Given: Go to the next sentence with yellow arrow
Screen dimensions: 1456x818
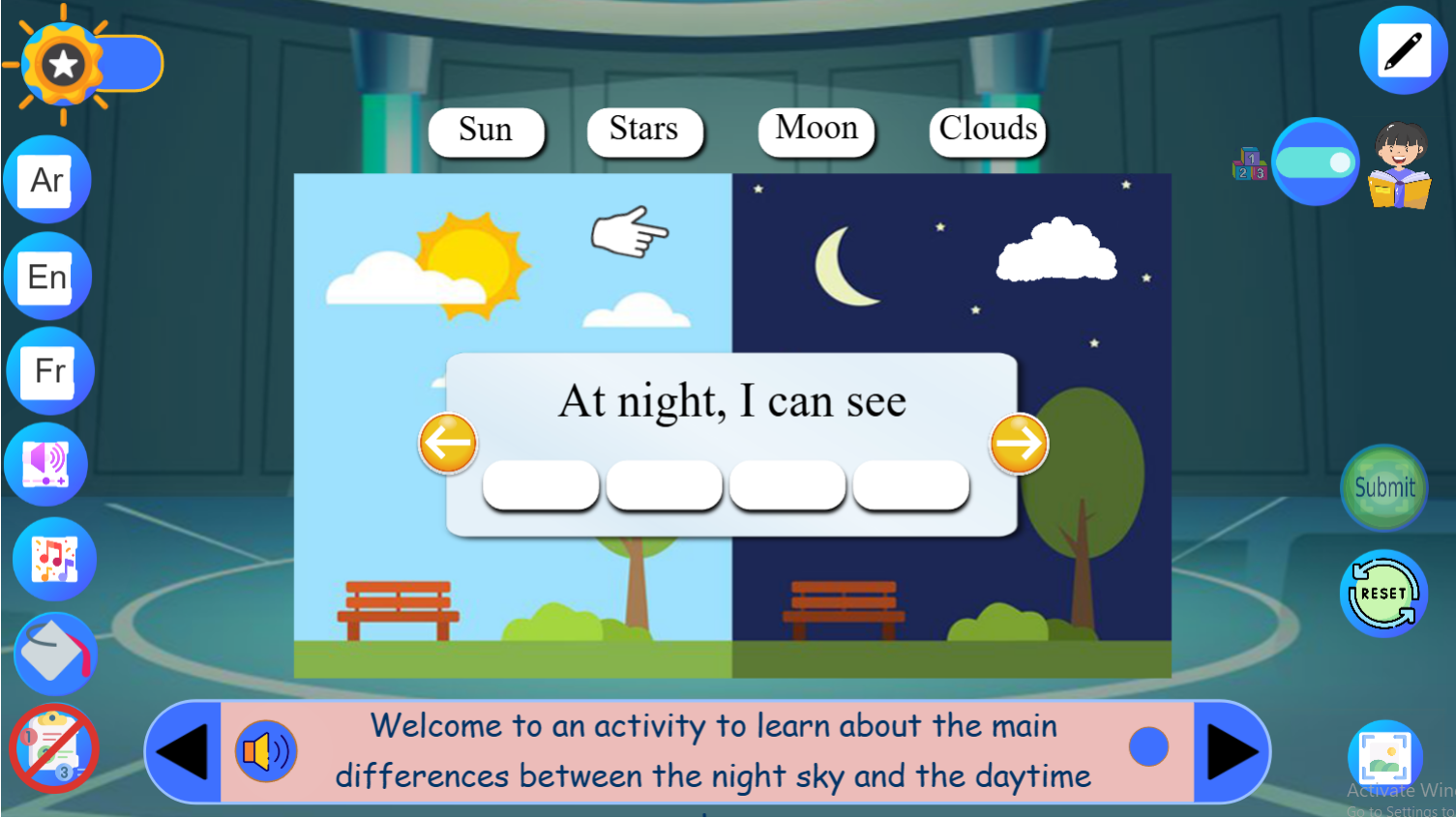Looking at the screenshot, I should [1019, 444].
